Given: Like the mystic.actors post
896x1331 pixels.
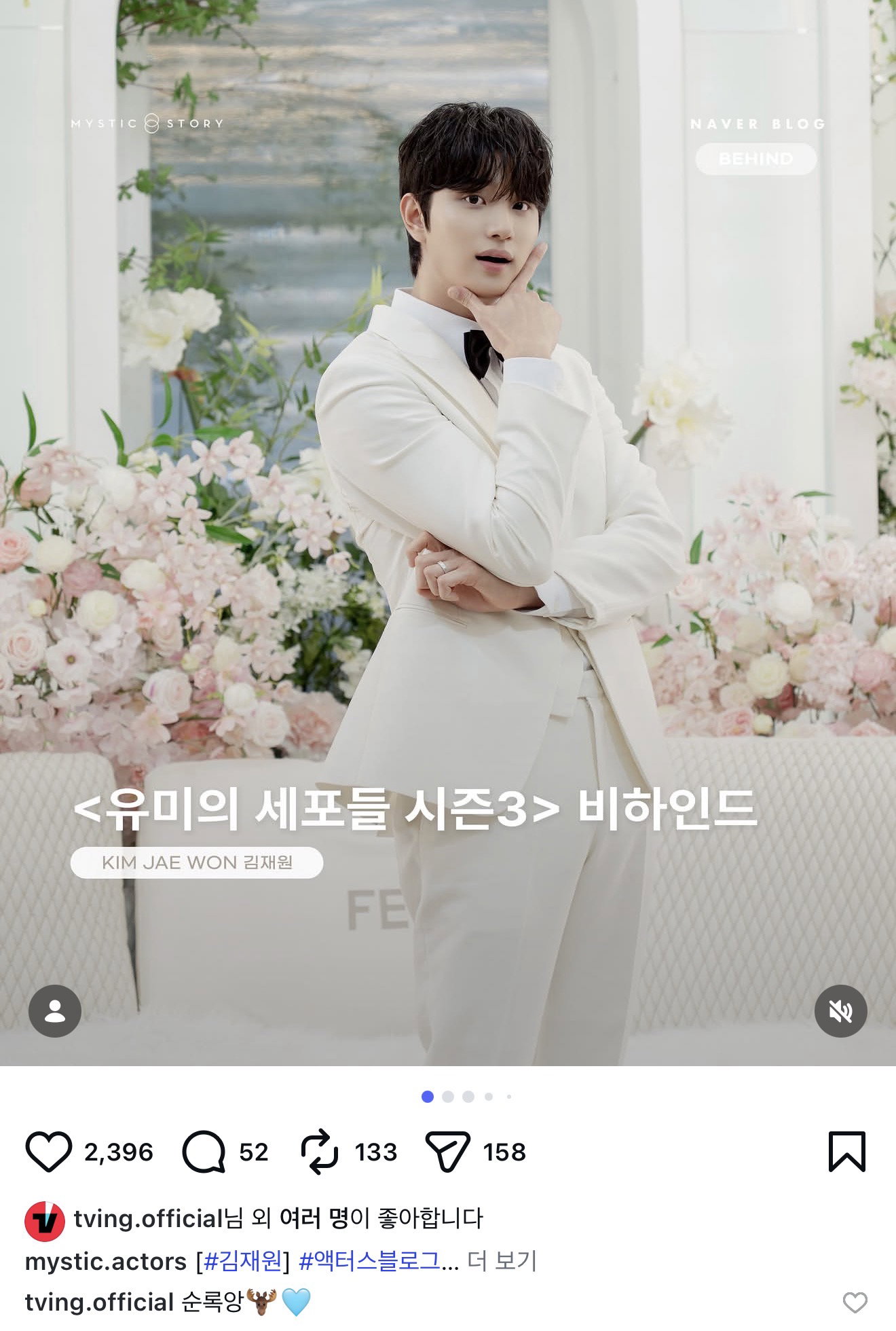Looking at the screenshot, I should tap(48, 1152).
